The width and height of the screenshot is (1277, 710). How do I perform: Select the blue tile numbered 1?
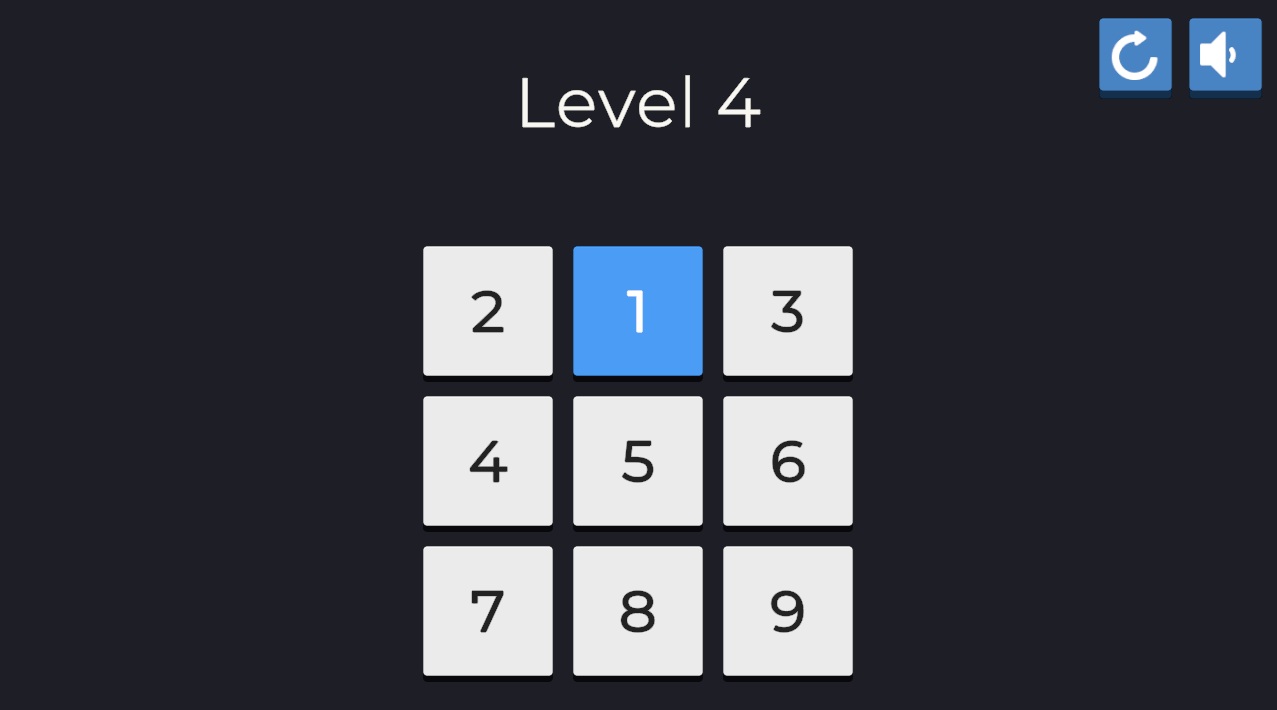coord(638,311)
